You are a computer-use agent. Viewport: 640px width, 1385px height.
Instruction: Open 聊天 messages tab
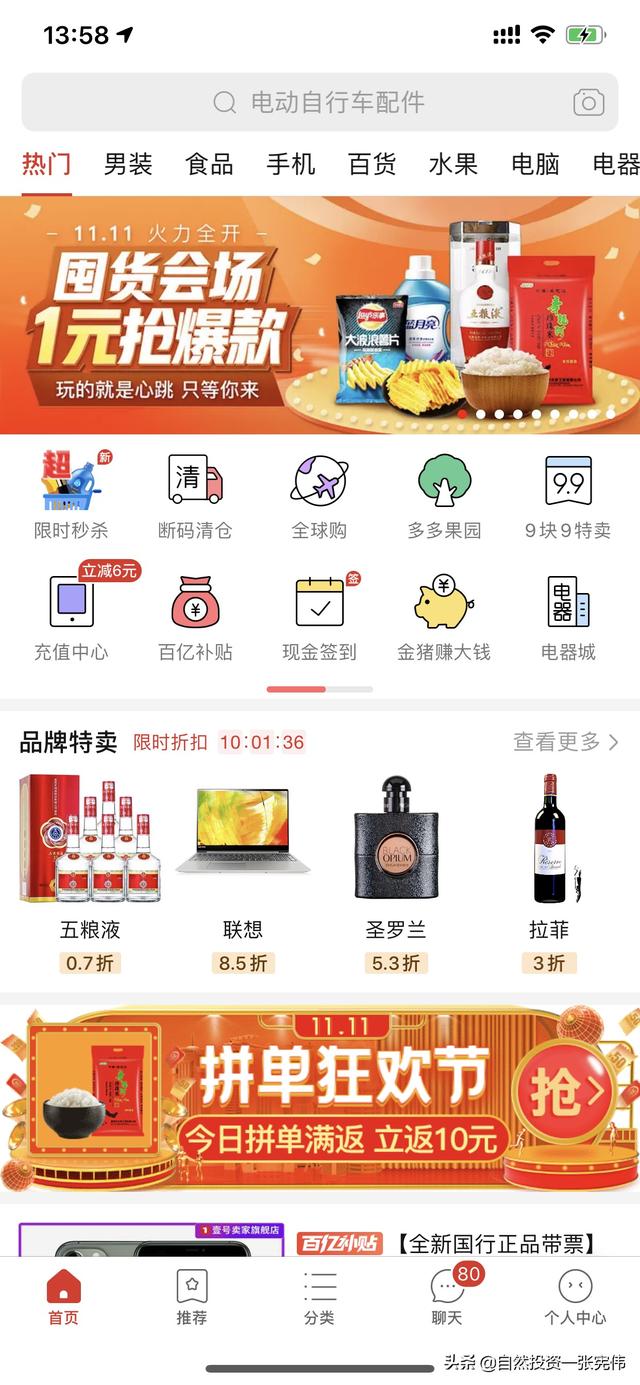tap(447, 1297)
